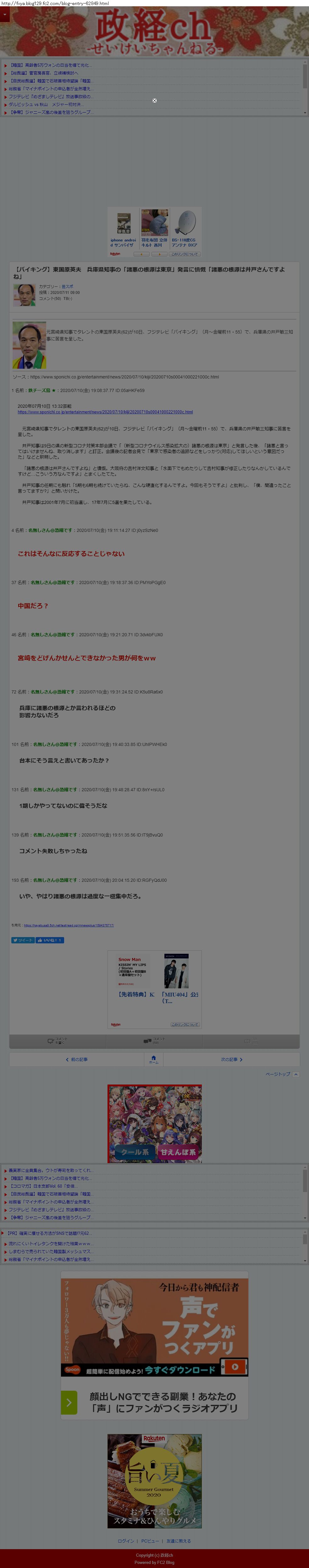Open the クール系 / 甘えんぼ系 game banner
Viewport: 309px width, 1568px height.
[x=155, y=1124]
